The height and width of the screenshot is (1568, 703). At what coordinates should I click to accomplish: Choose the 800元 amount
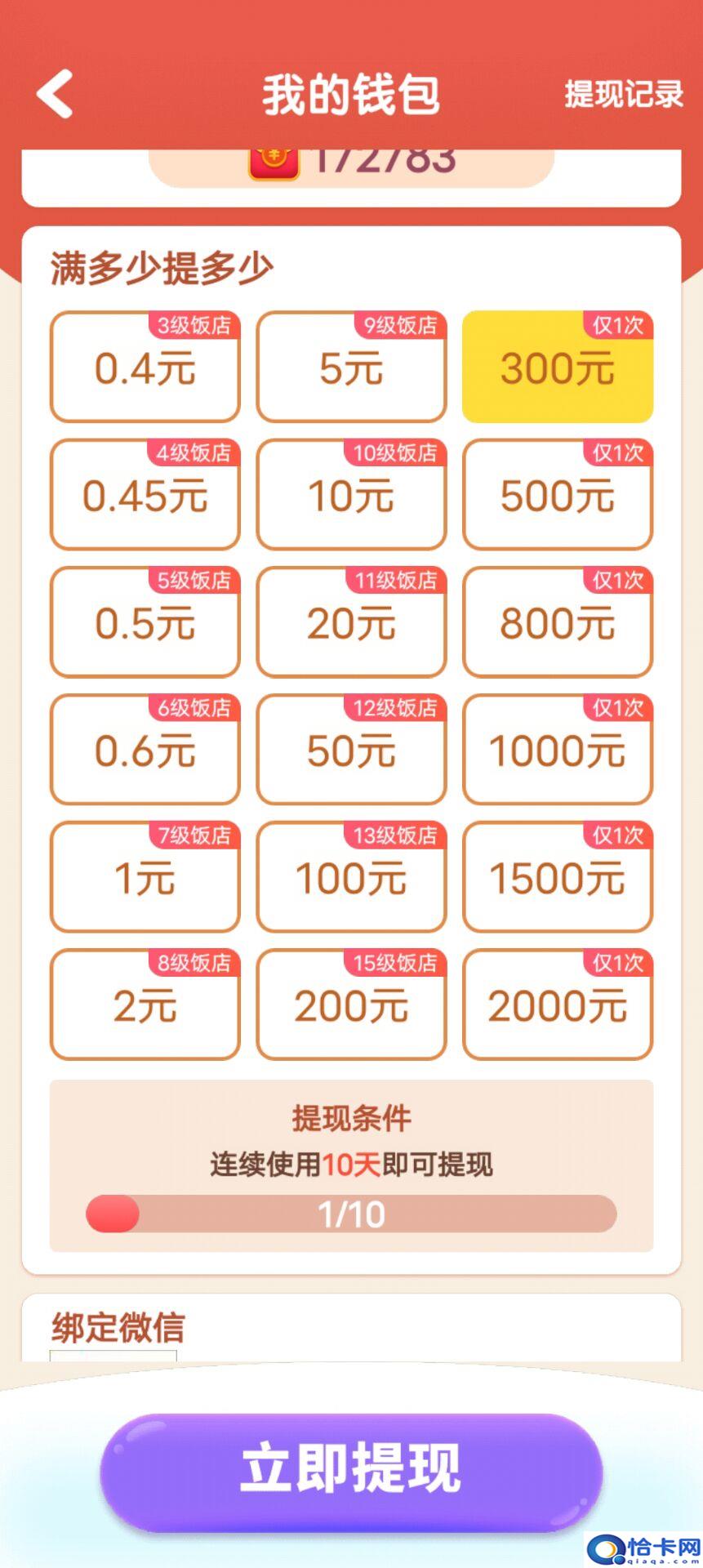tap(558, 622)
